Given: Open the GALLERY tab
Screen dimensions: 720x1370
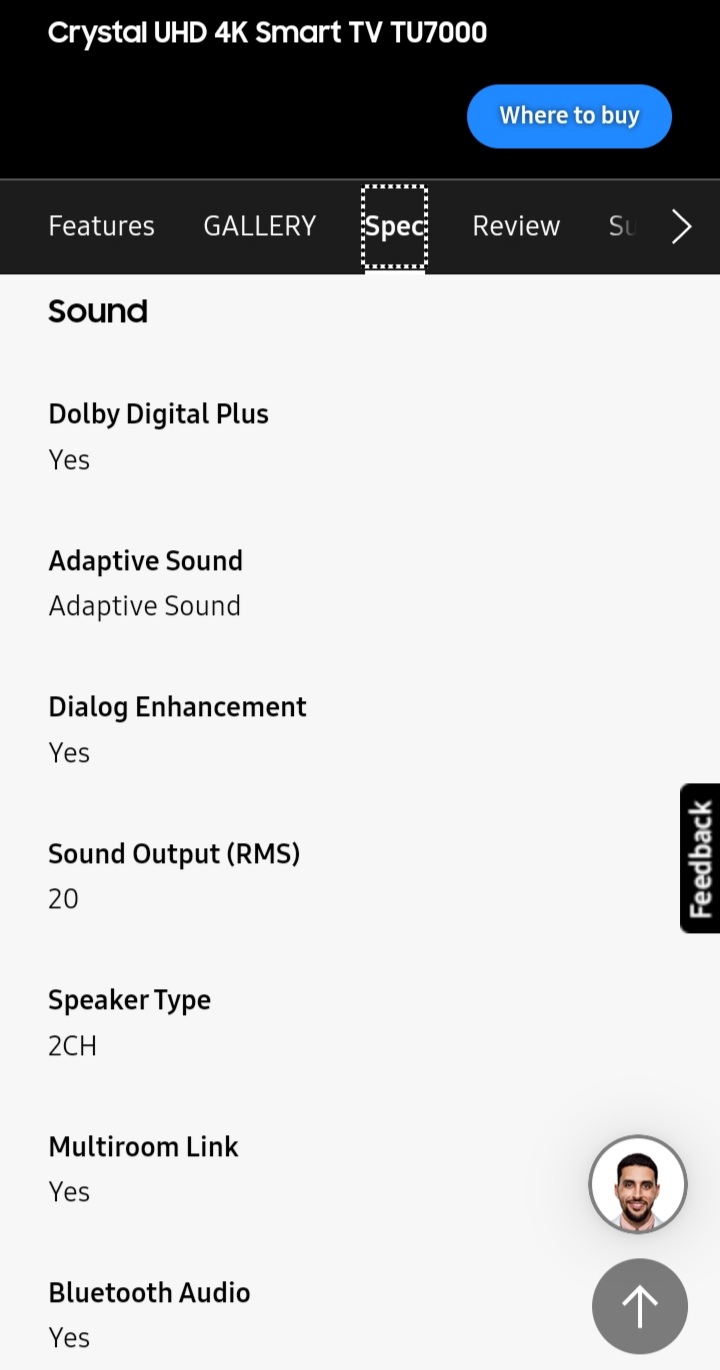Looking at the screenshot, I should click(259, 226).
